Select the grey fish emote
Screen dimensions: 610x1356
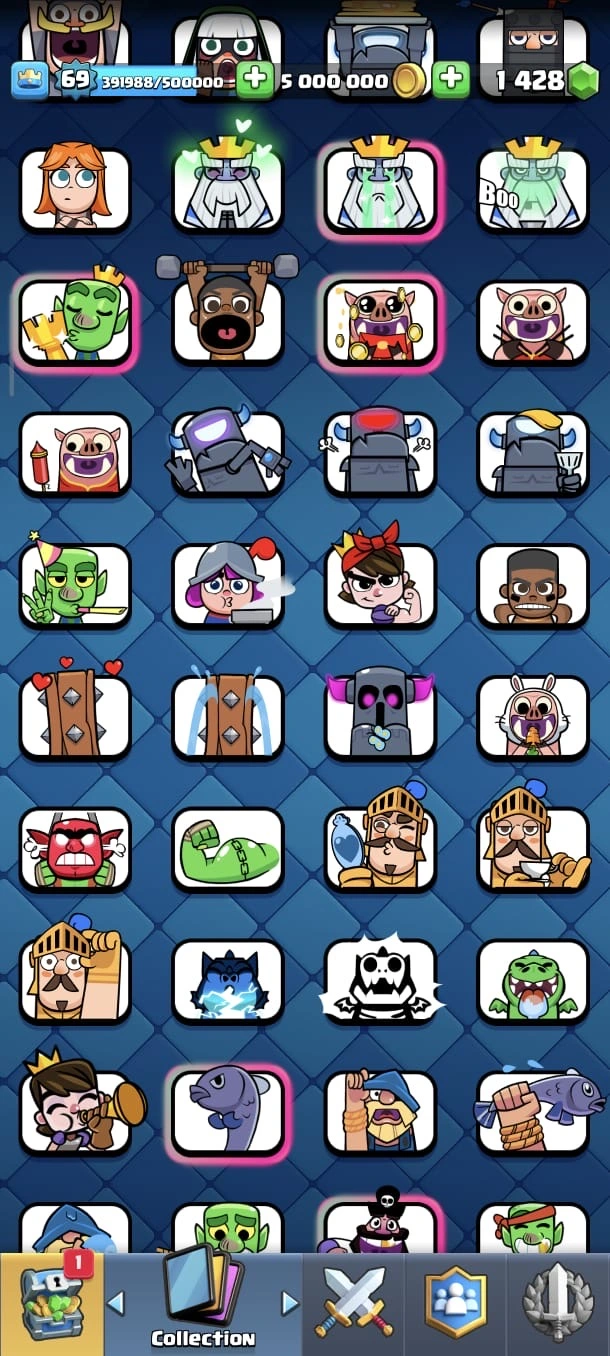228,1112
